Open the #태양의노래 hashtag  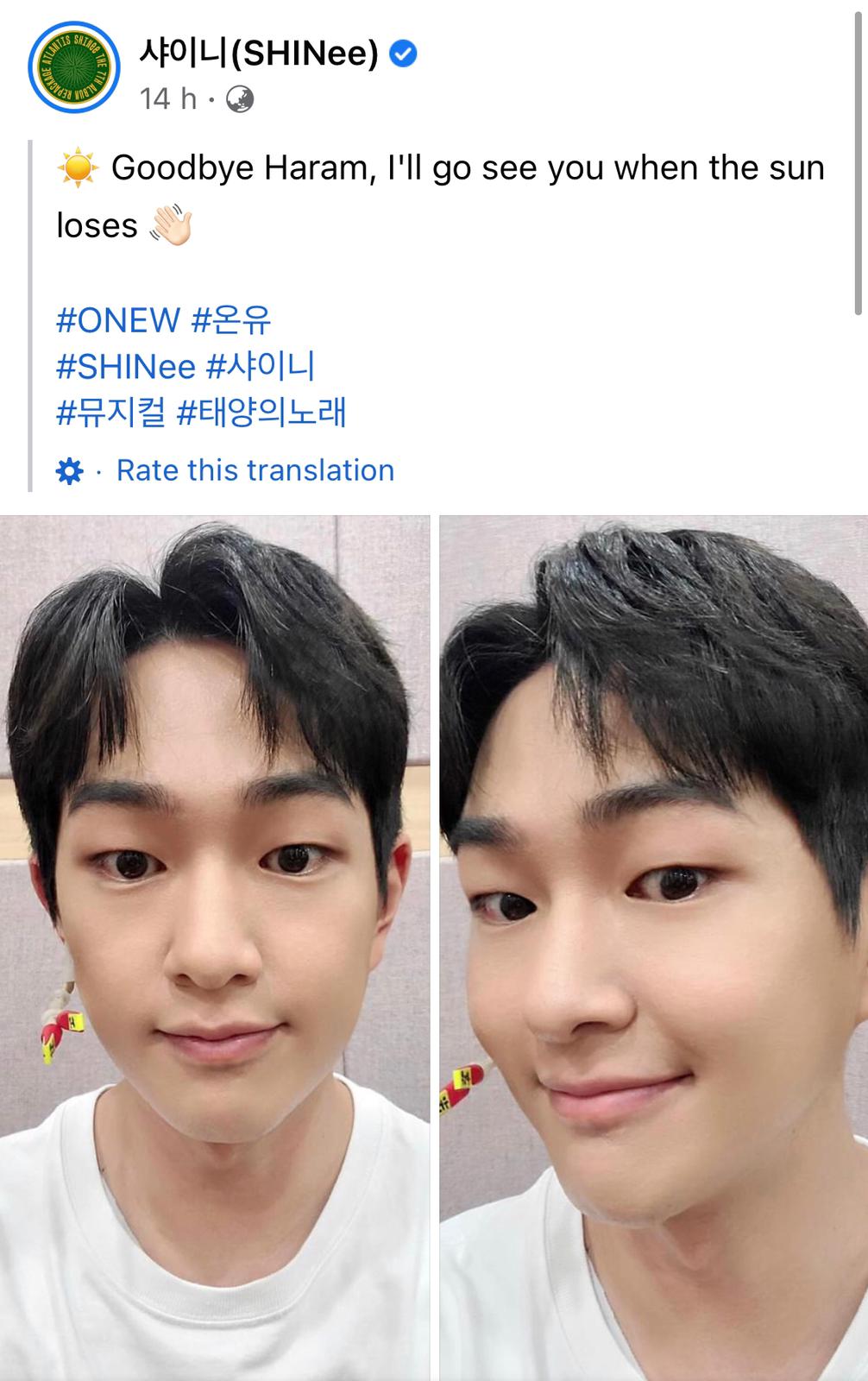click(261, 413)
